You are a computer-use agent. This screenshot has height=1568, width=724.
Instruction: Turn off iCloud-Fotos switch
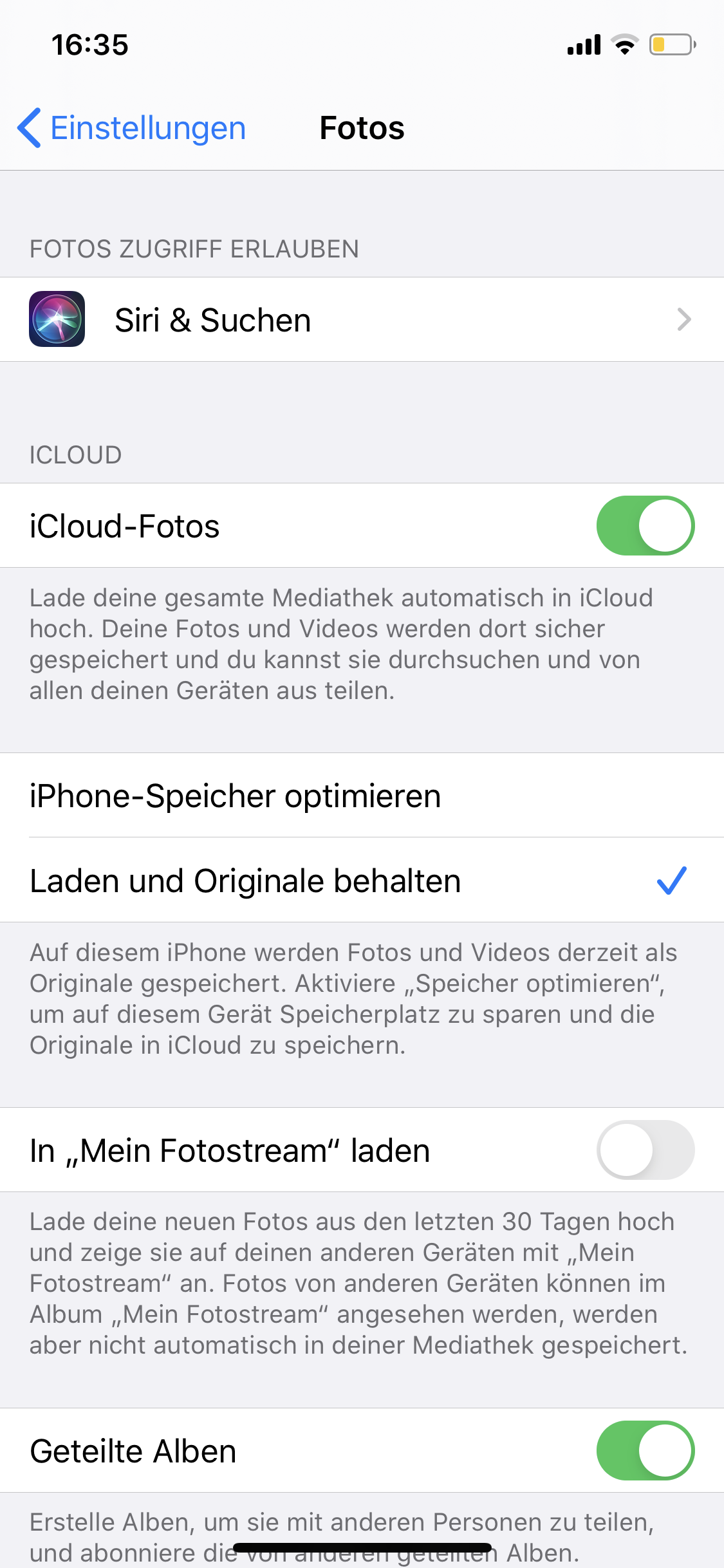click(645, 525)
